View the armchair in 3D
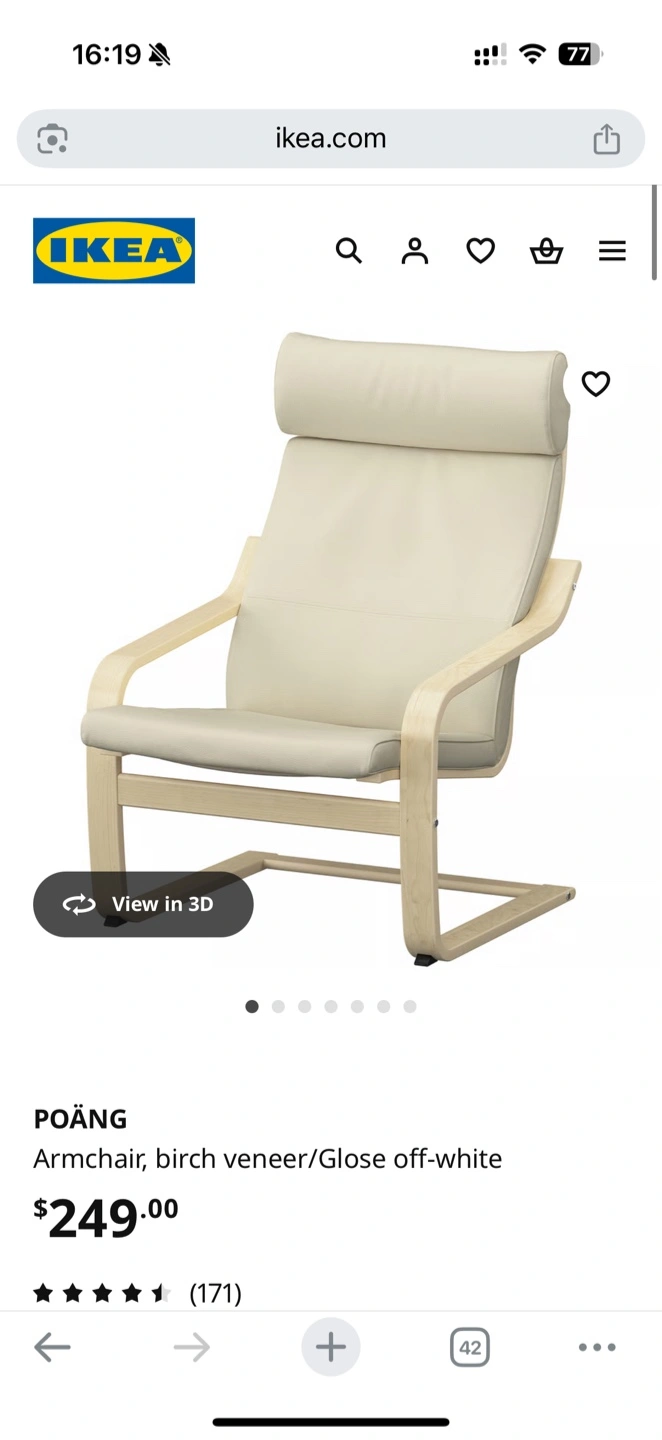This screenshot has width=662, height=1440. point(143,904)
